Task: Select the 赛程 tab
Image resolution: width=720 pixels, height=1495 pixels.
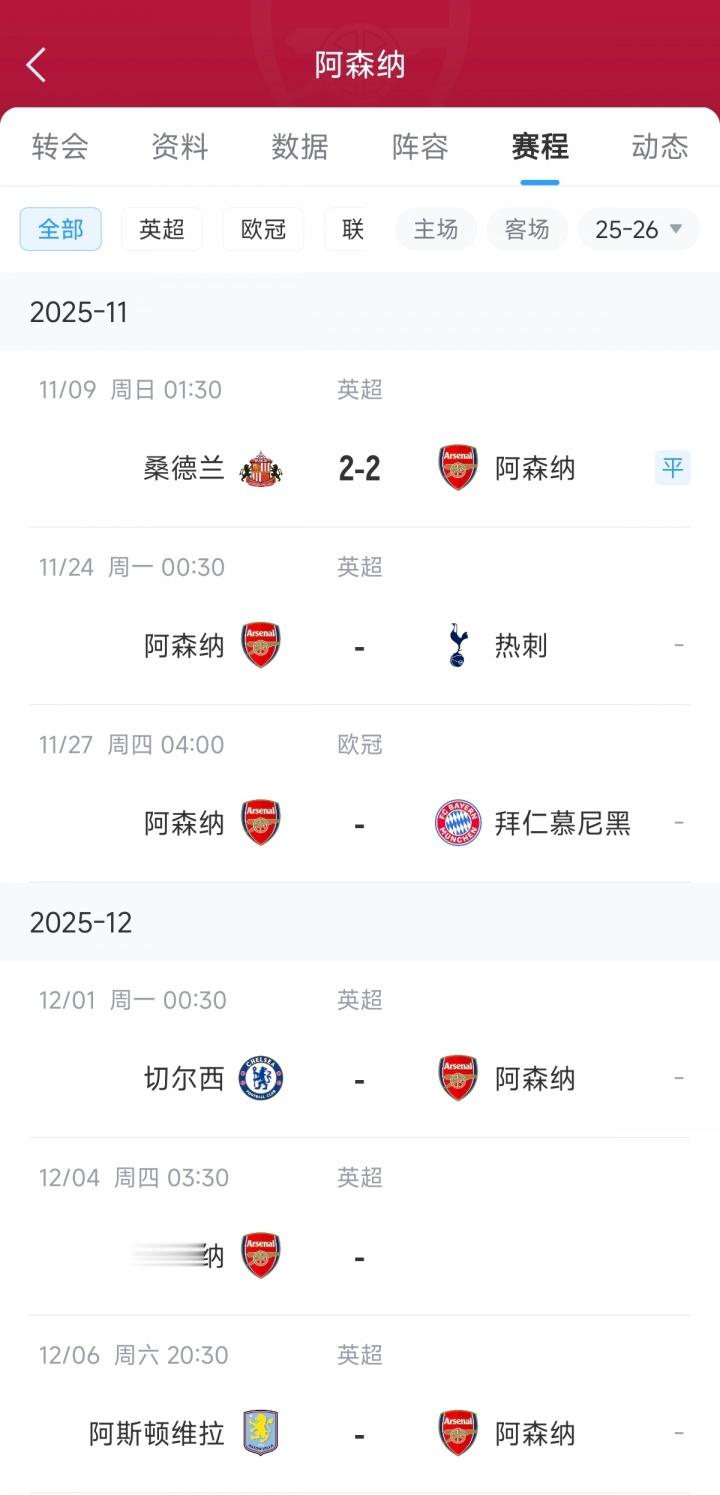Action: point(540,147)
